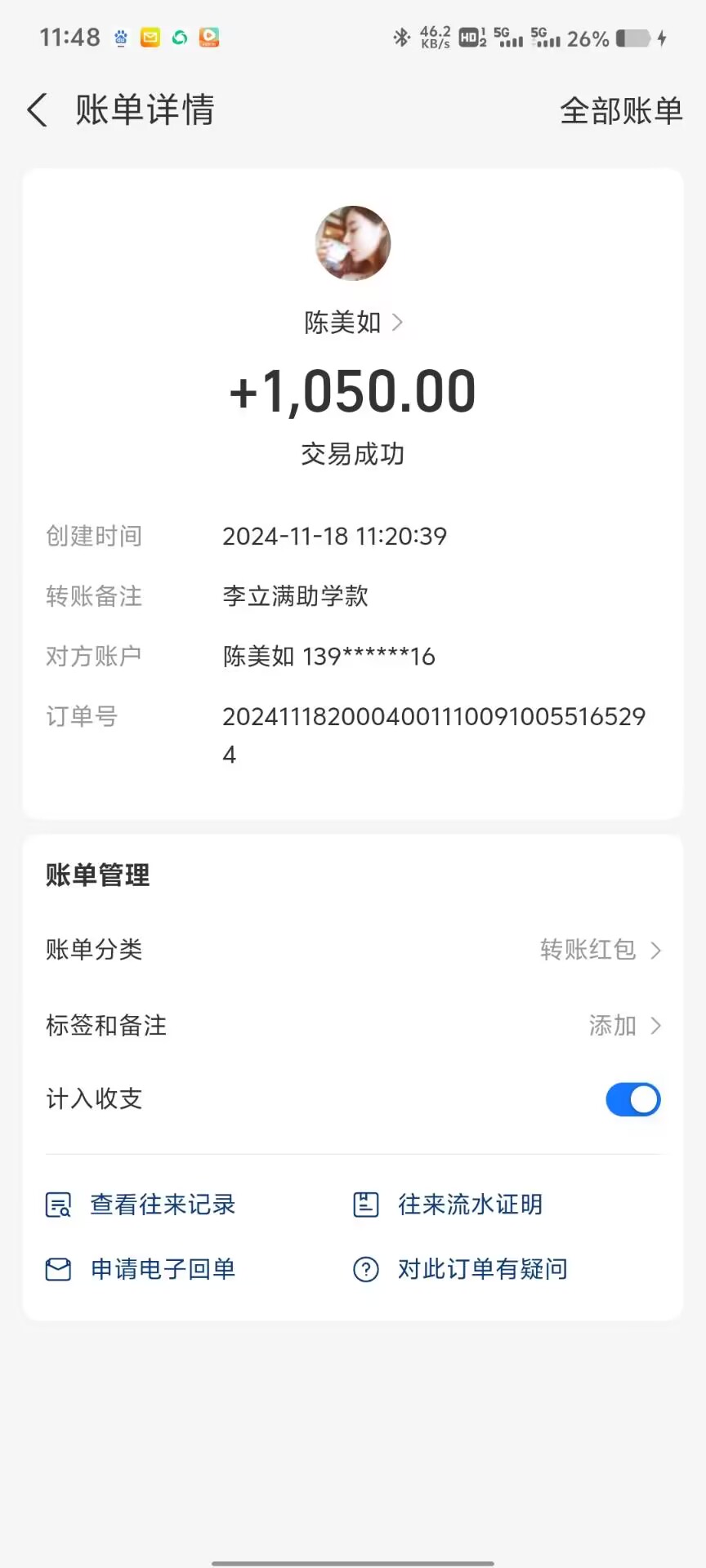Tap the 往来流水证明 document icon
Viewport: 706px width, 1568px height.
click(364, 1203)
